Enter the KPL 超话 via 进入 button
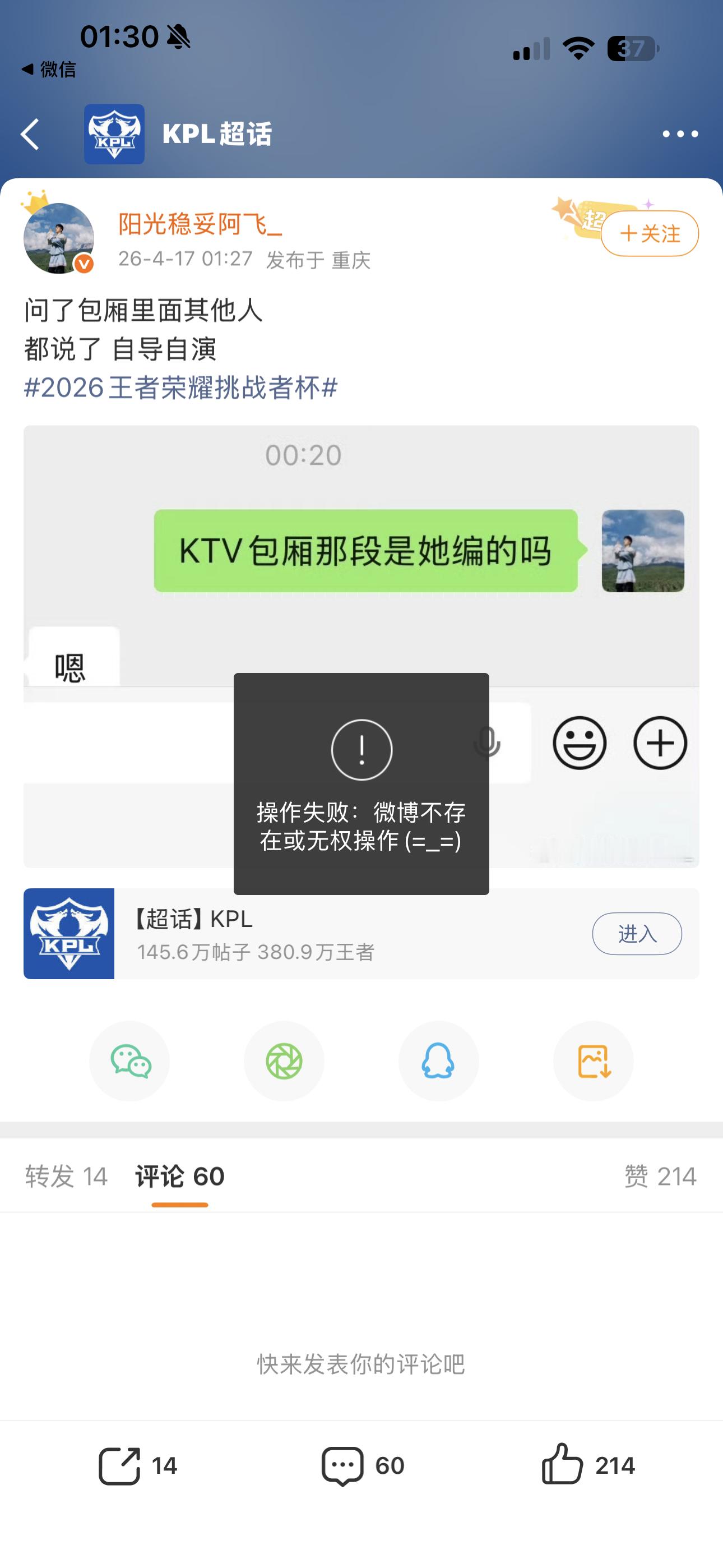723x1568 pixels. [x=637, y=933]
